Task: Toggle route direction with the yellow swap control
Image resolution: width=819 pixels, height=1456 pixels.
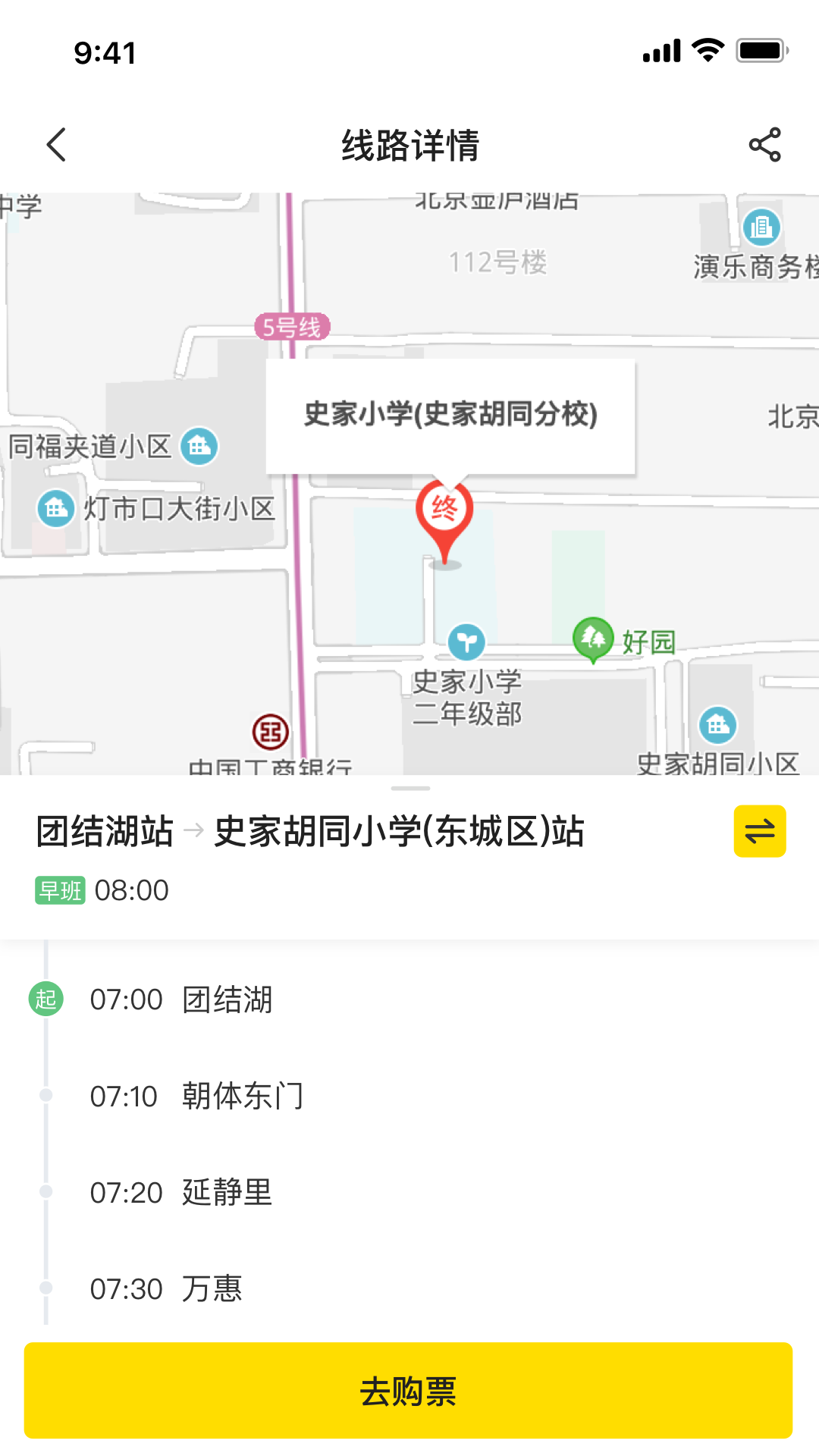Action: pyautogui.click(x=759, y=831)
